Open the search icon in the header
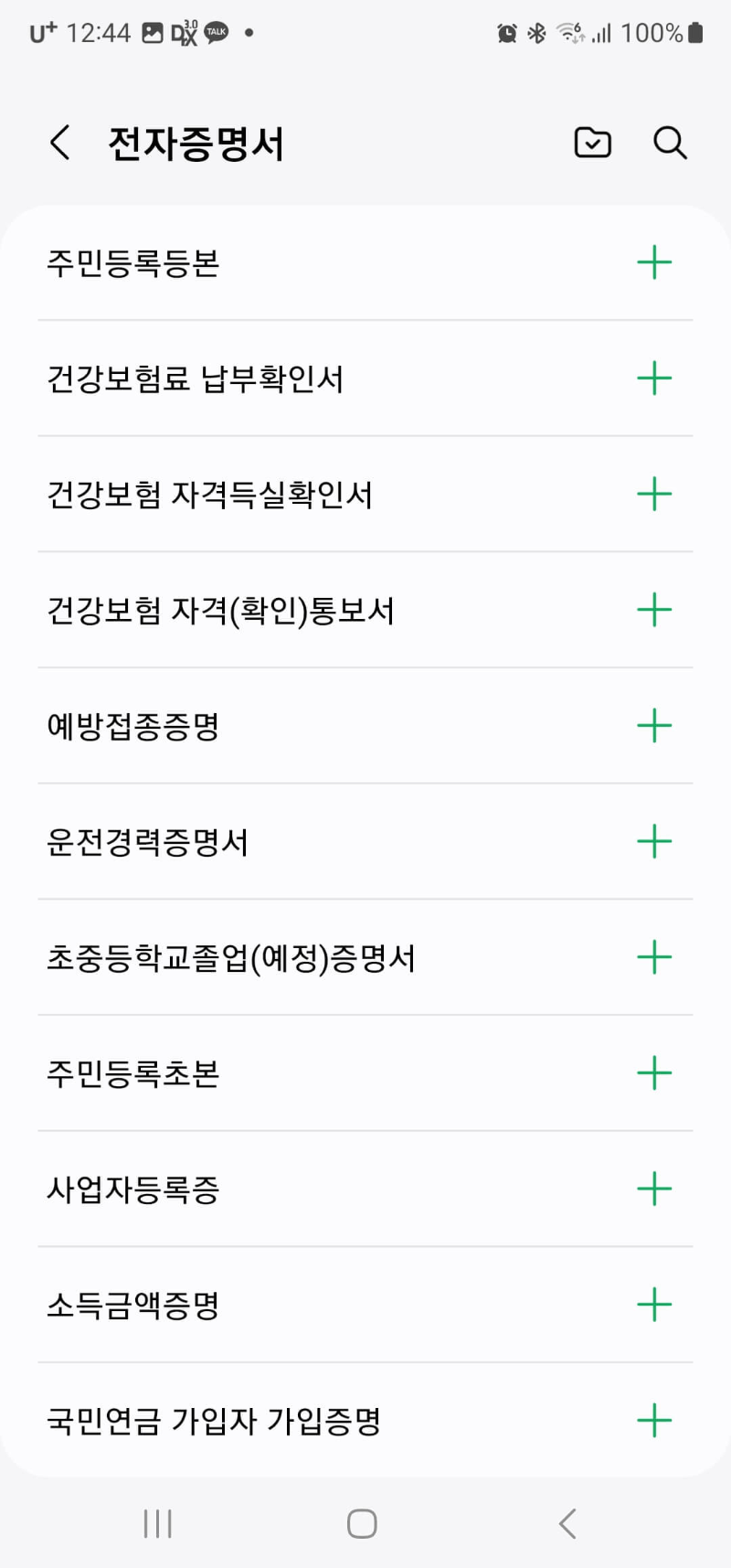 670,143
